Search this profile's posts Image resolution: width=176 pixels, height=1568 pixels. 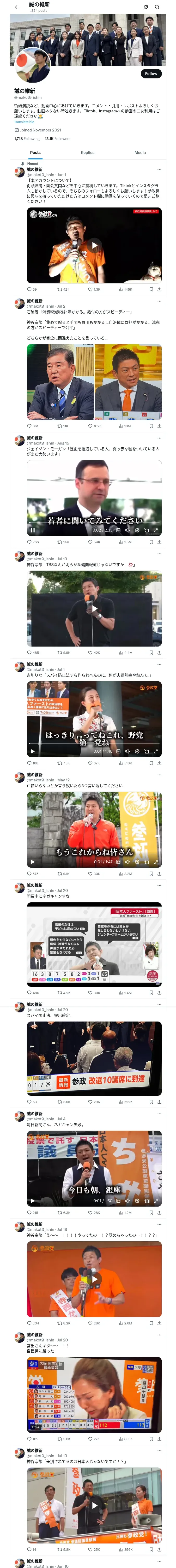pyautogui.click(x=157, y=7)
